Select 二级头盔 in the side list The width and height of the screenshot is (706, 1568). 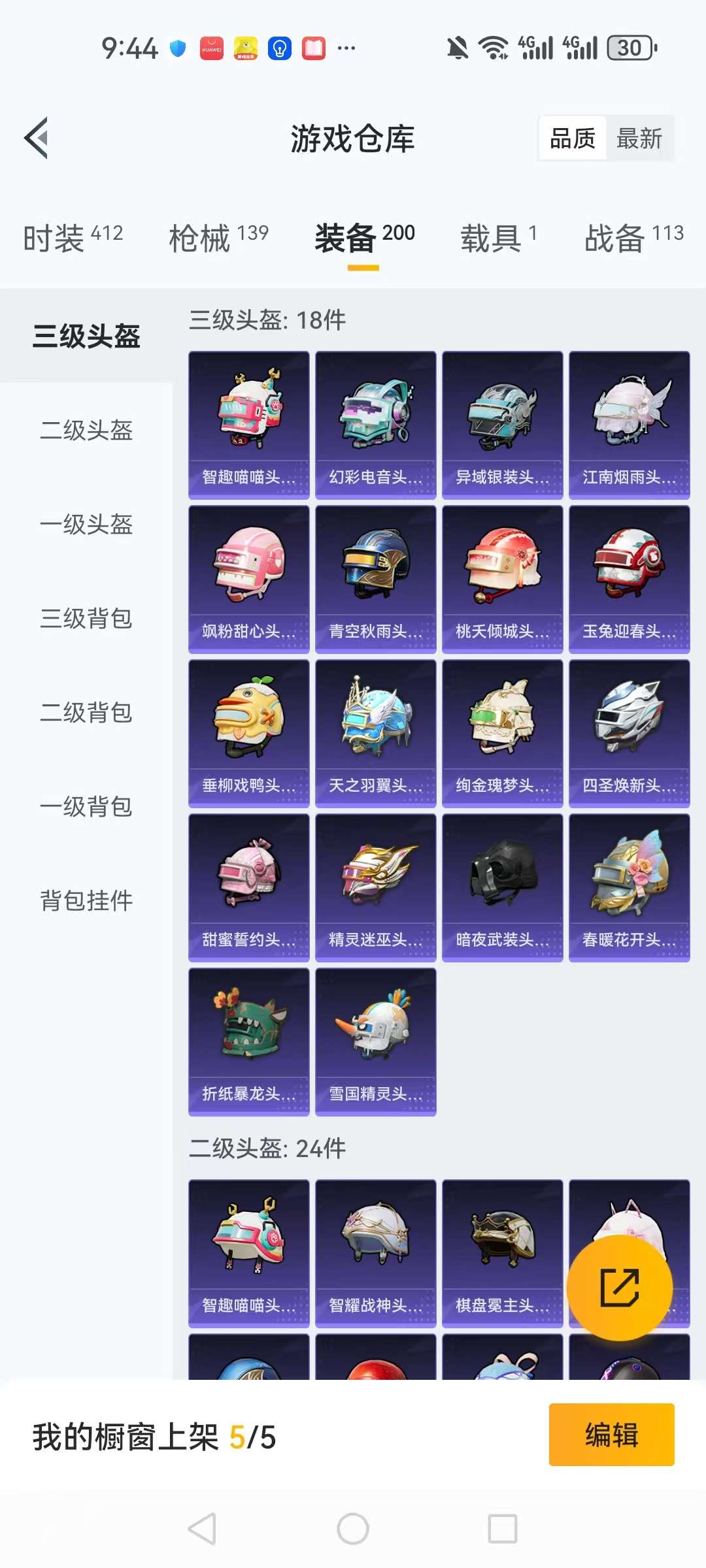pos(86,431)
